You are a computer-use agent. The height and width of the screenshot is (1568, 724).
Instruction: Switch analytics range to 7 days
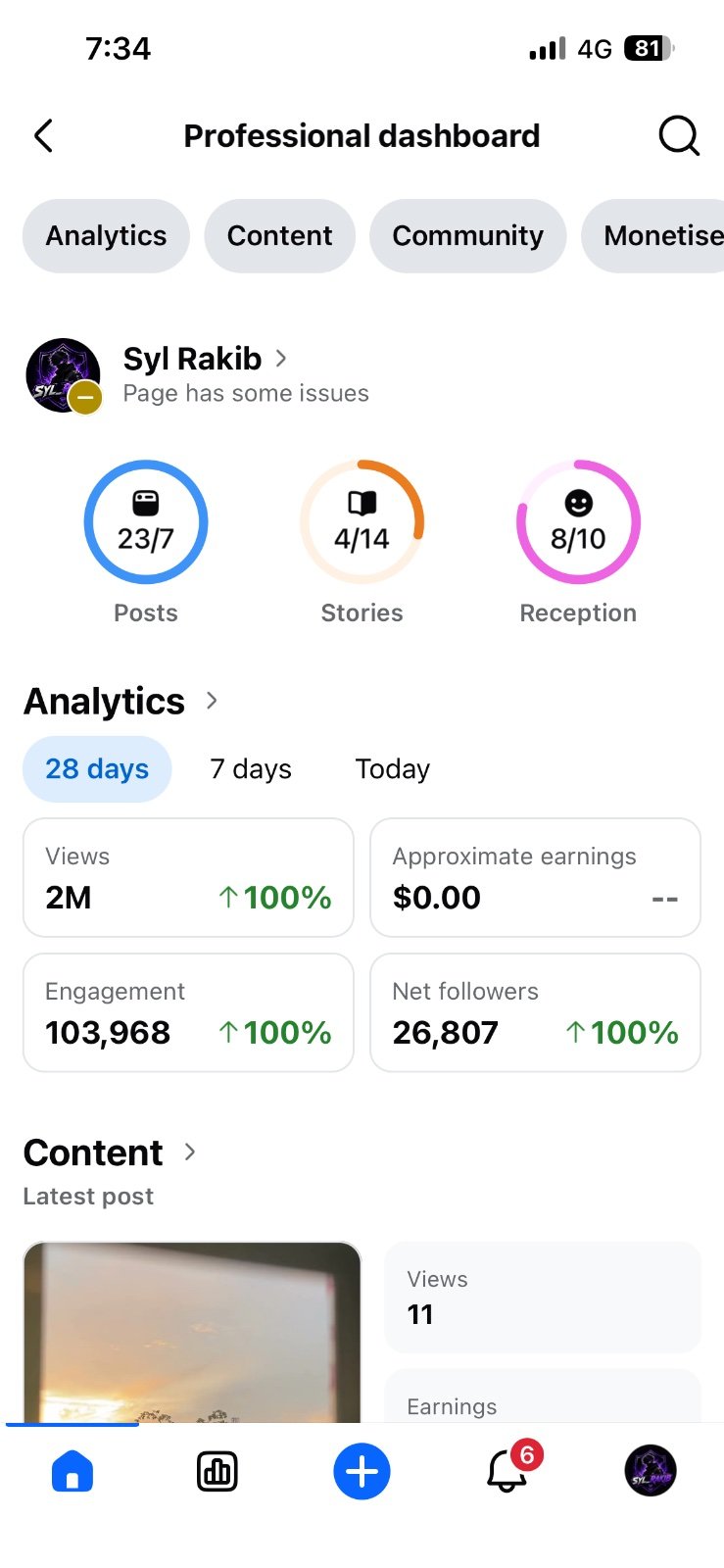[x=251, y=769]
